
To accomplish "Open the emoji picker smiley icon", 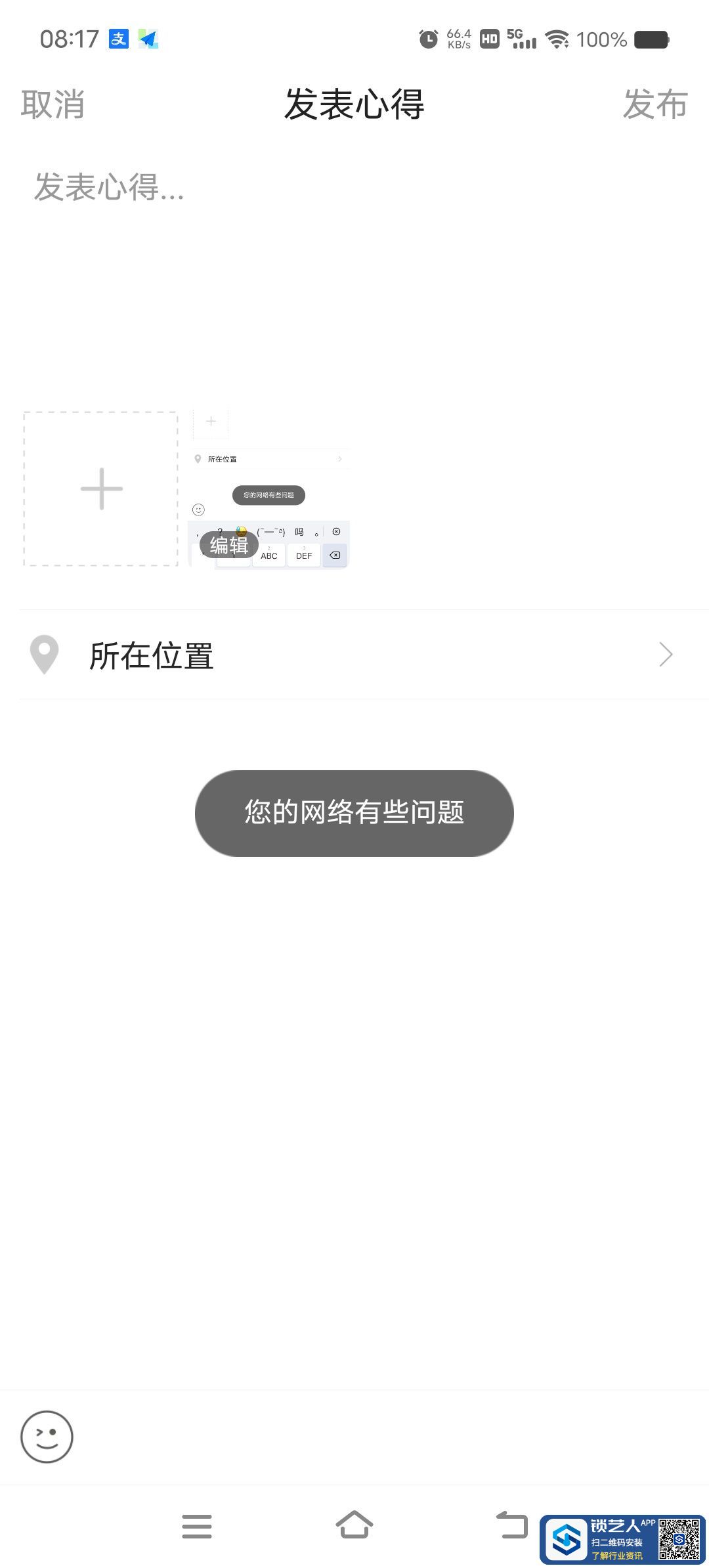I will pos(47,1437).
